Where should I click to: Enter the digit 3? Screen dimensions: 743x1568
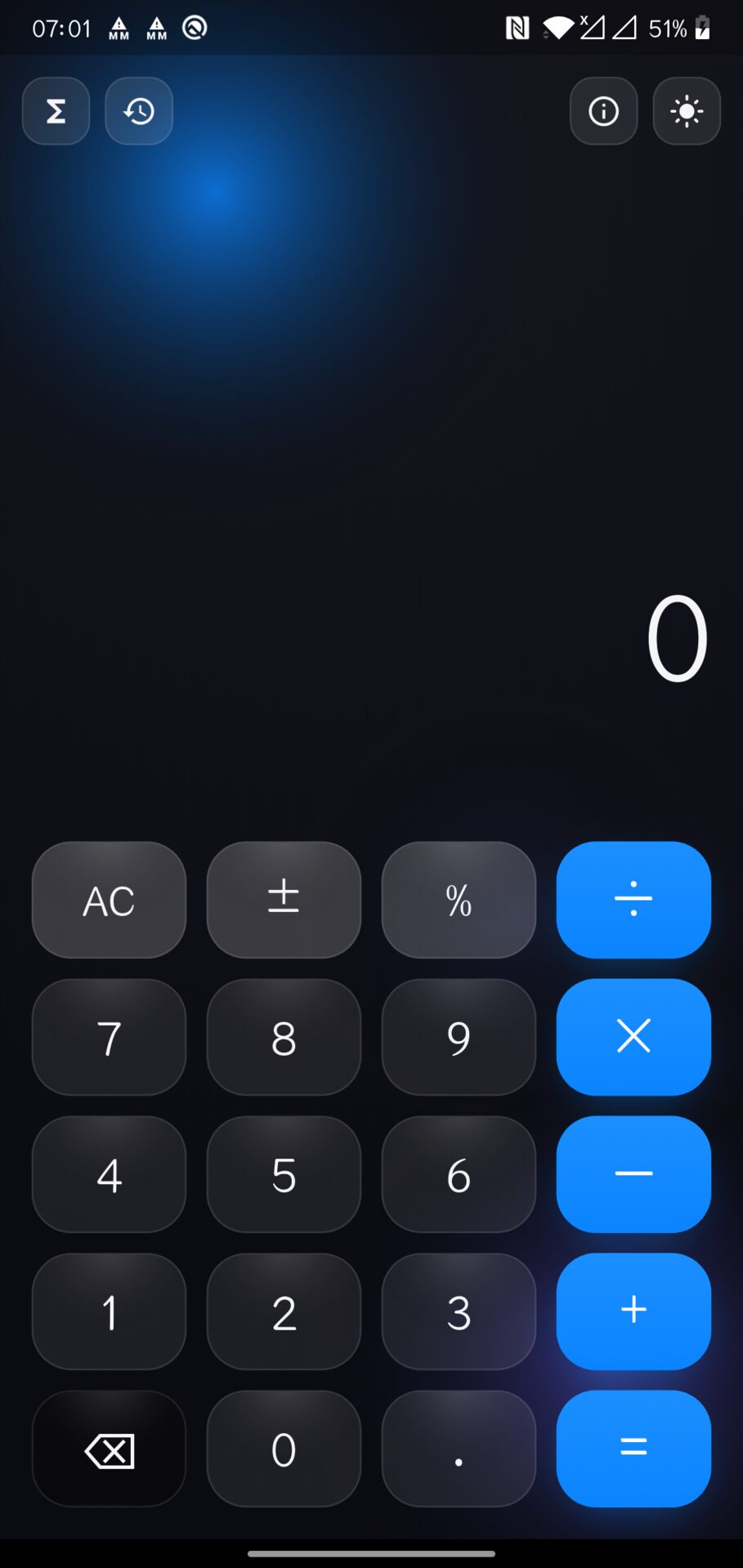pyautogui.click(x=459, y=1311)
